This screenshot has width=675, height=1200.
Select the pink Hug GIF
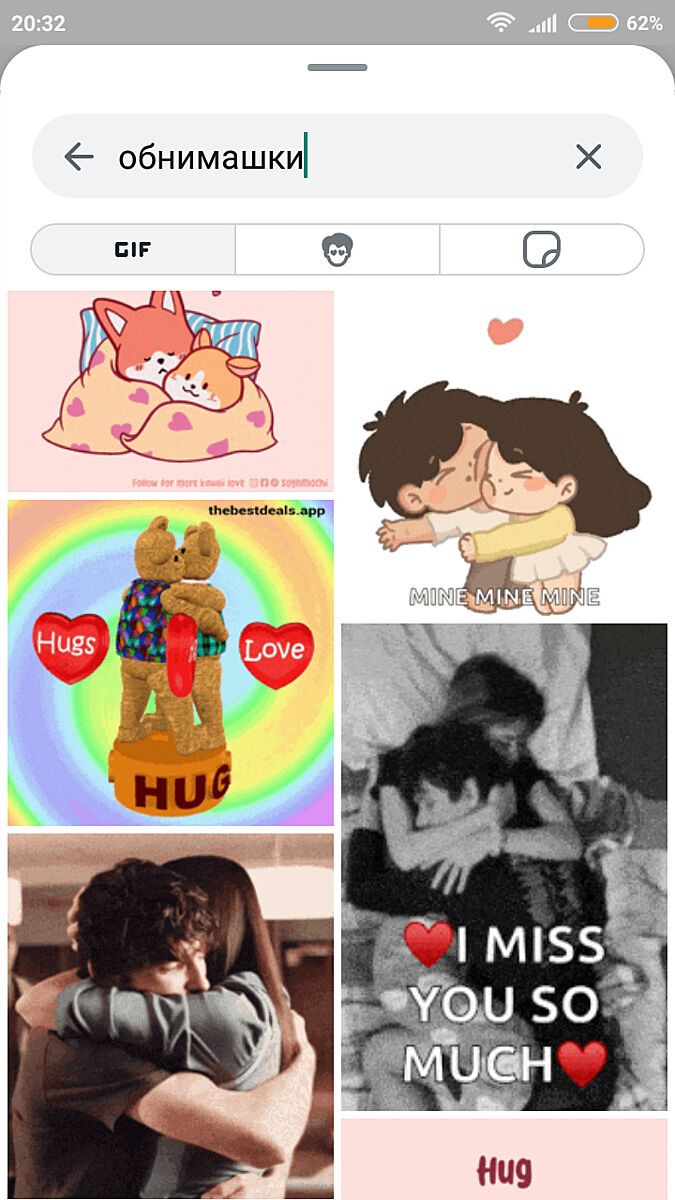(x=504, y=1162)
